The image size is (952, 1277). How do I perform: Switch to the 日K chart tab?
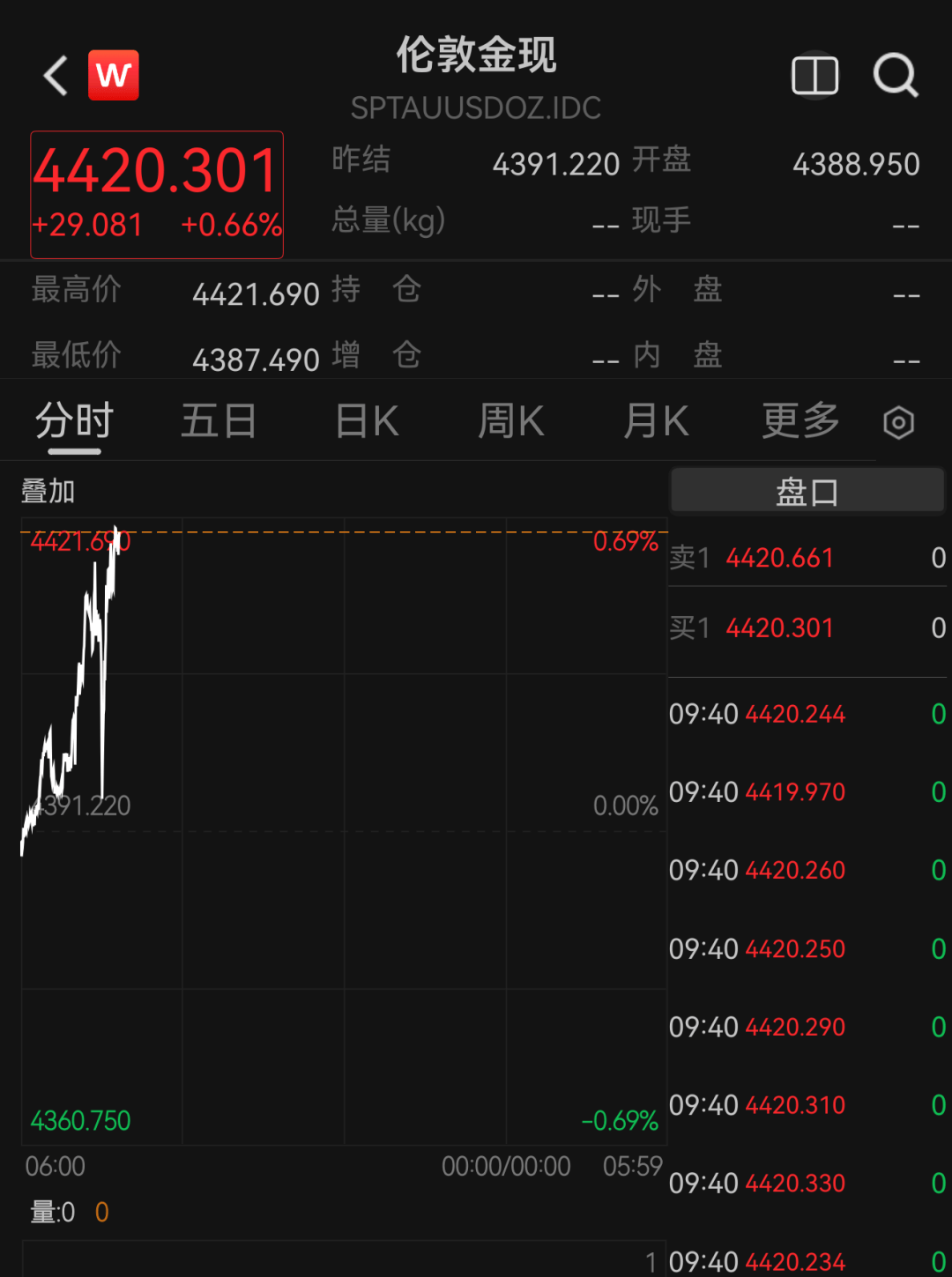368,421
